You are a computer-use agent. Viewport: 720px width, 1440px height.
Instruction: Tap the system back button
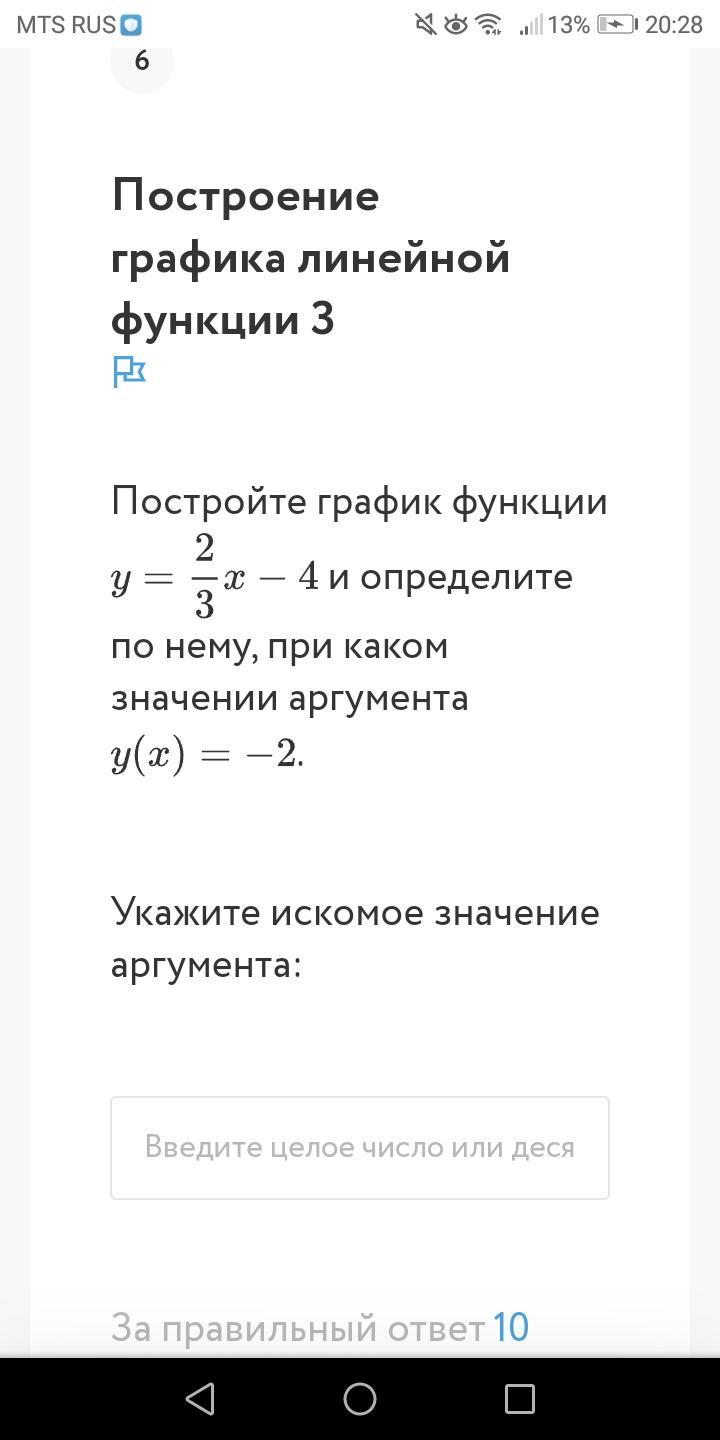point(200,1398)
